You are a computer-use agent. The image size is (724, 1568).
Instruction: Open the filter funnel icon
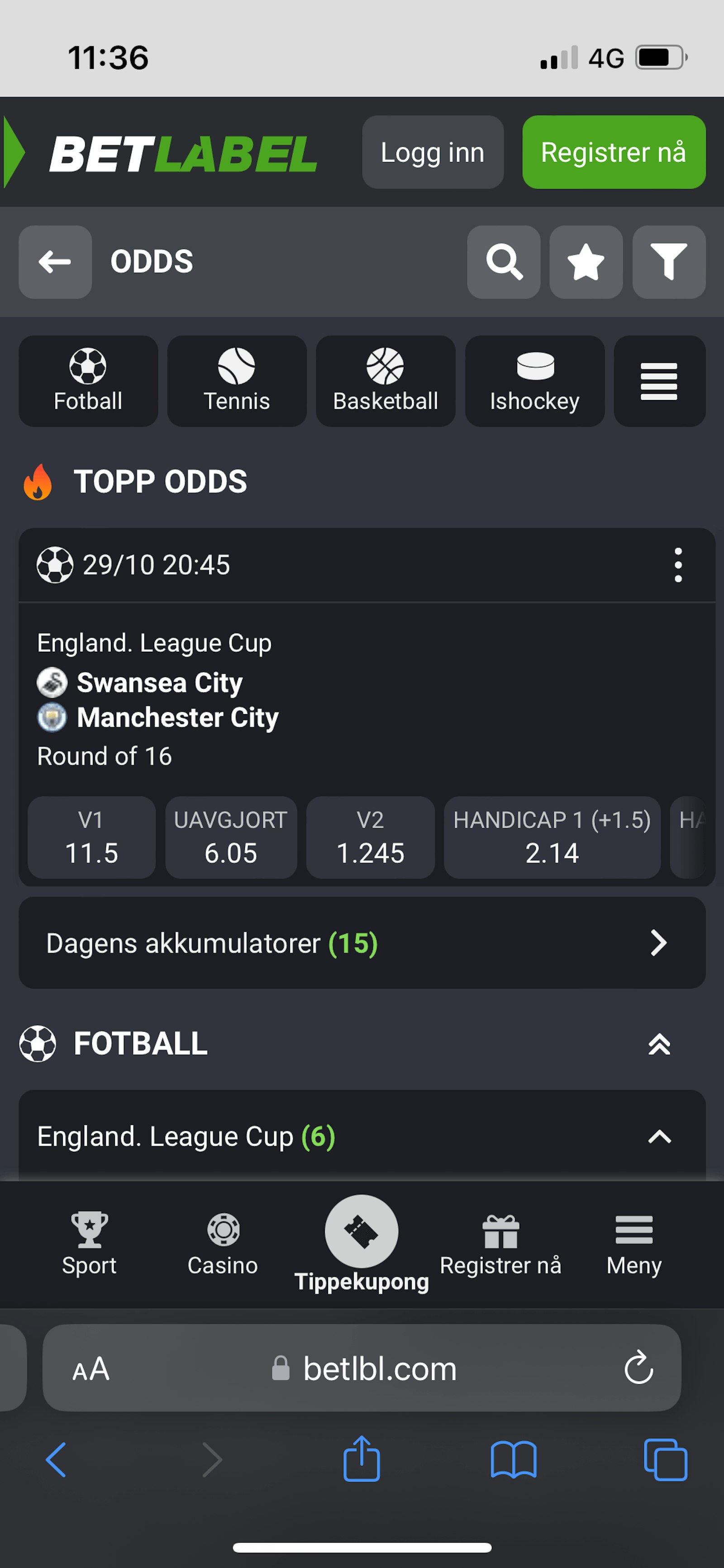coord(669,262)
